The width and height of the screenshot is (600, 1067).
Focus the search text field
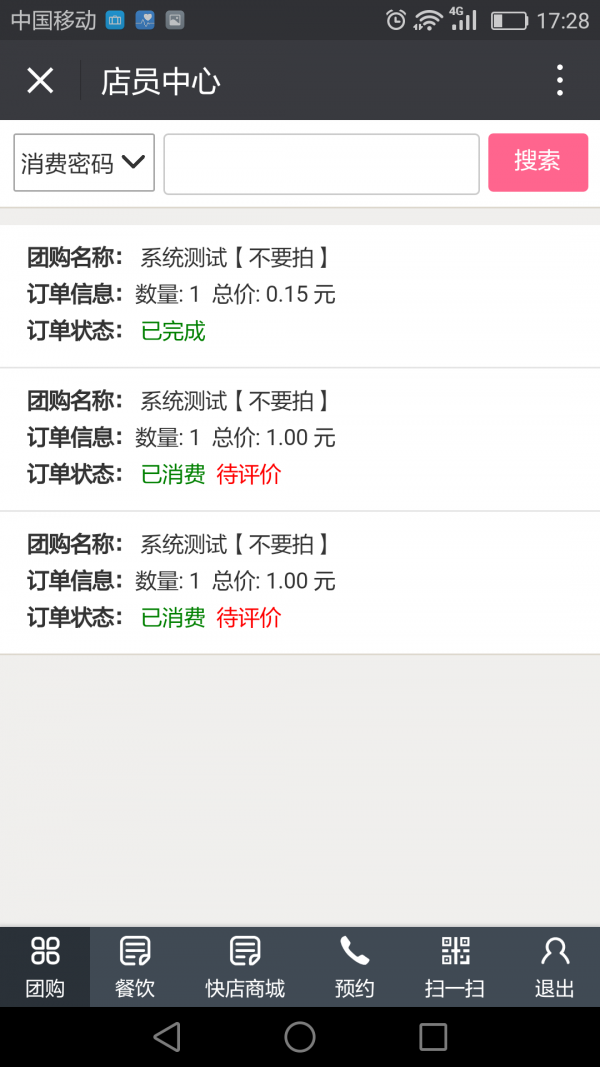[321, 164]
